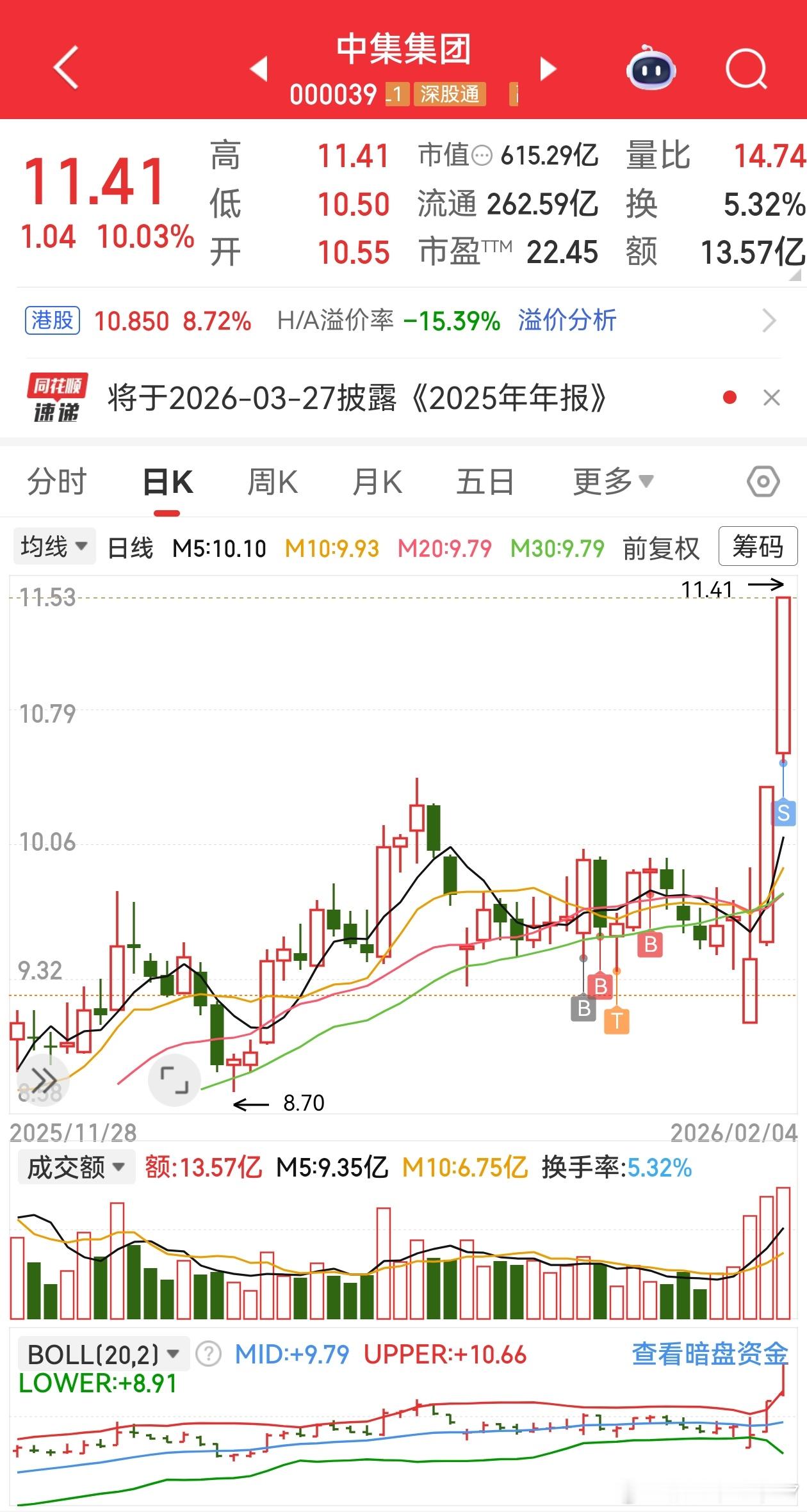Switch to the 分时 intraday tab

pos(56,482)
